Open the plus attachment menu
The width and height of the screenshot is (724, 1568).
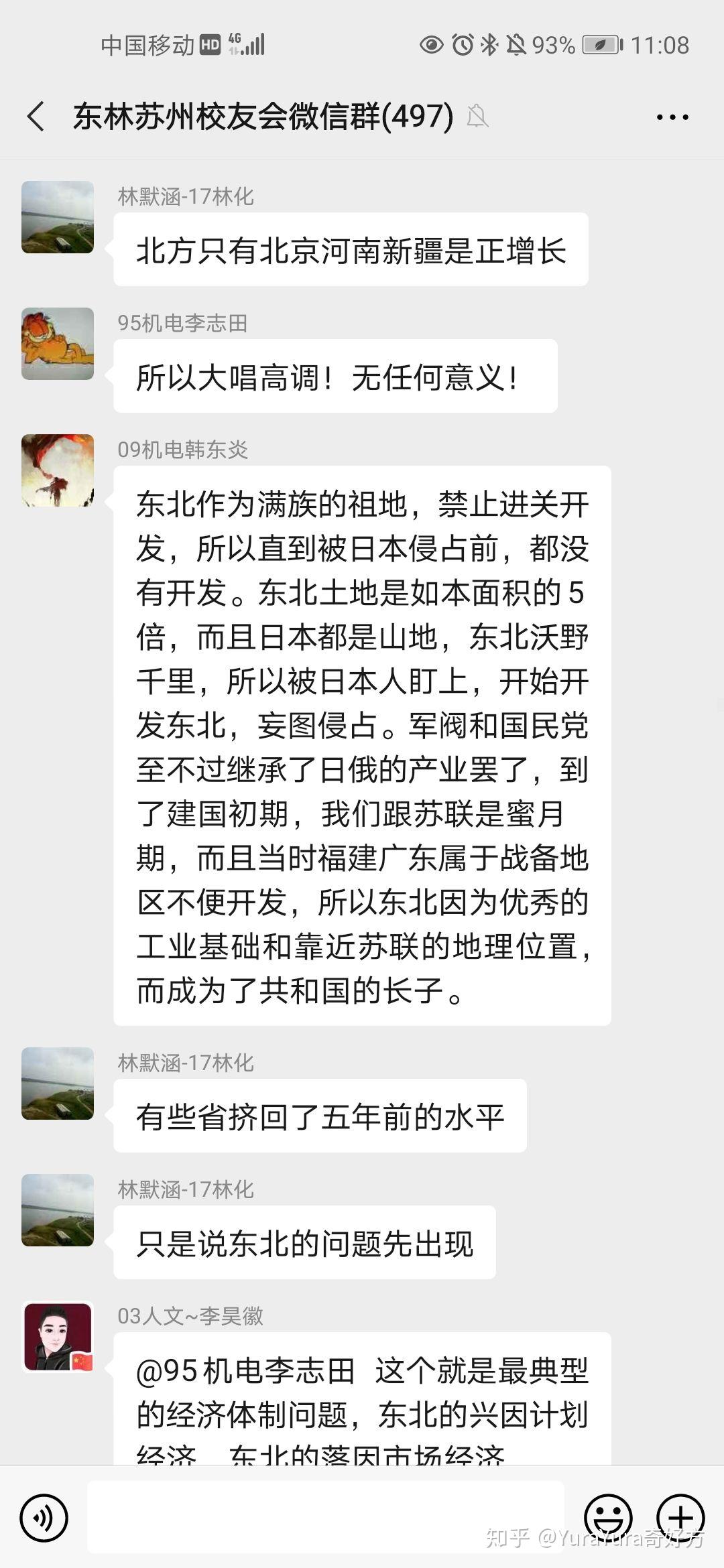coord(680,1517)
